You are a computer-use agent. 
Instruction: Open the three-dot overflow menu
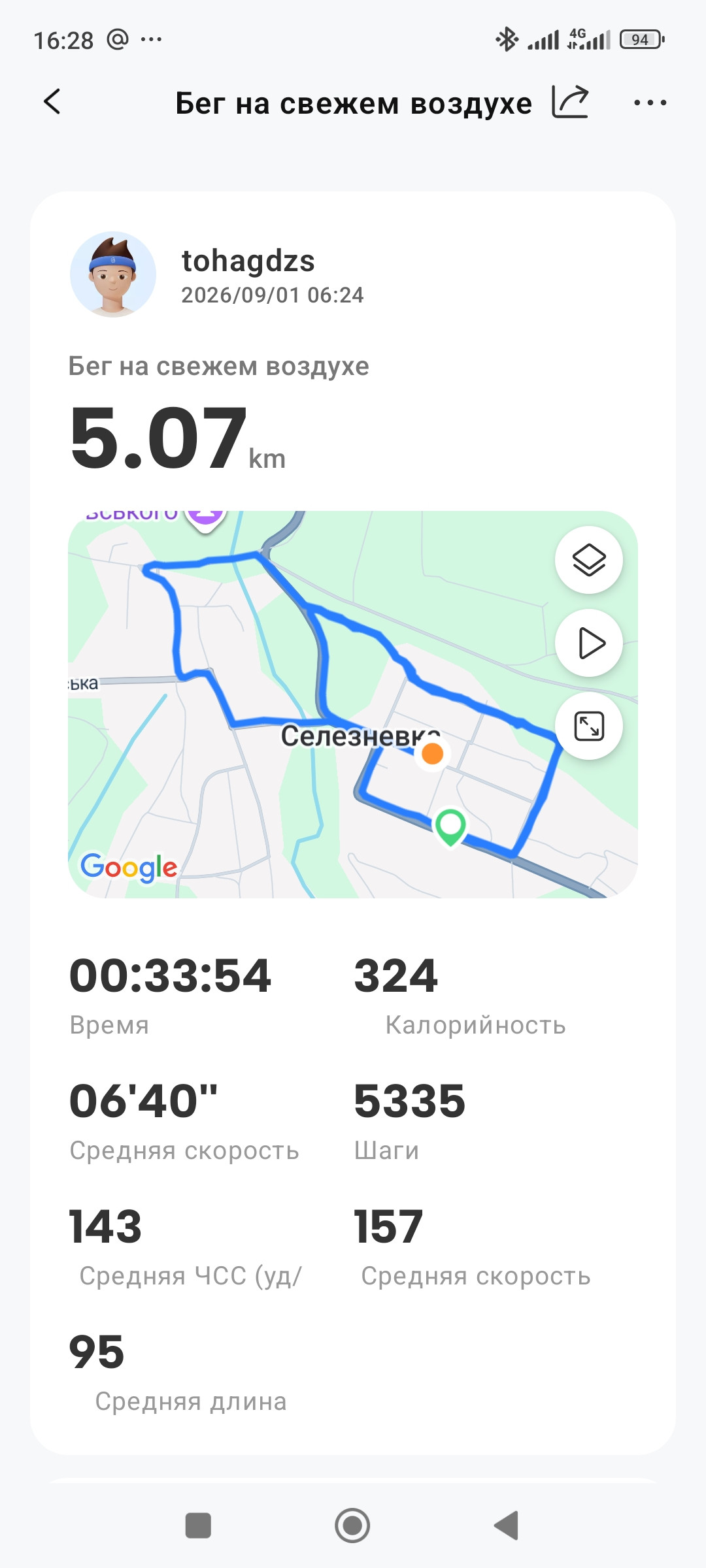pyautogui.click(x=650, y=103)
